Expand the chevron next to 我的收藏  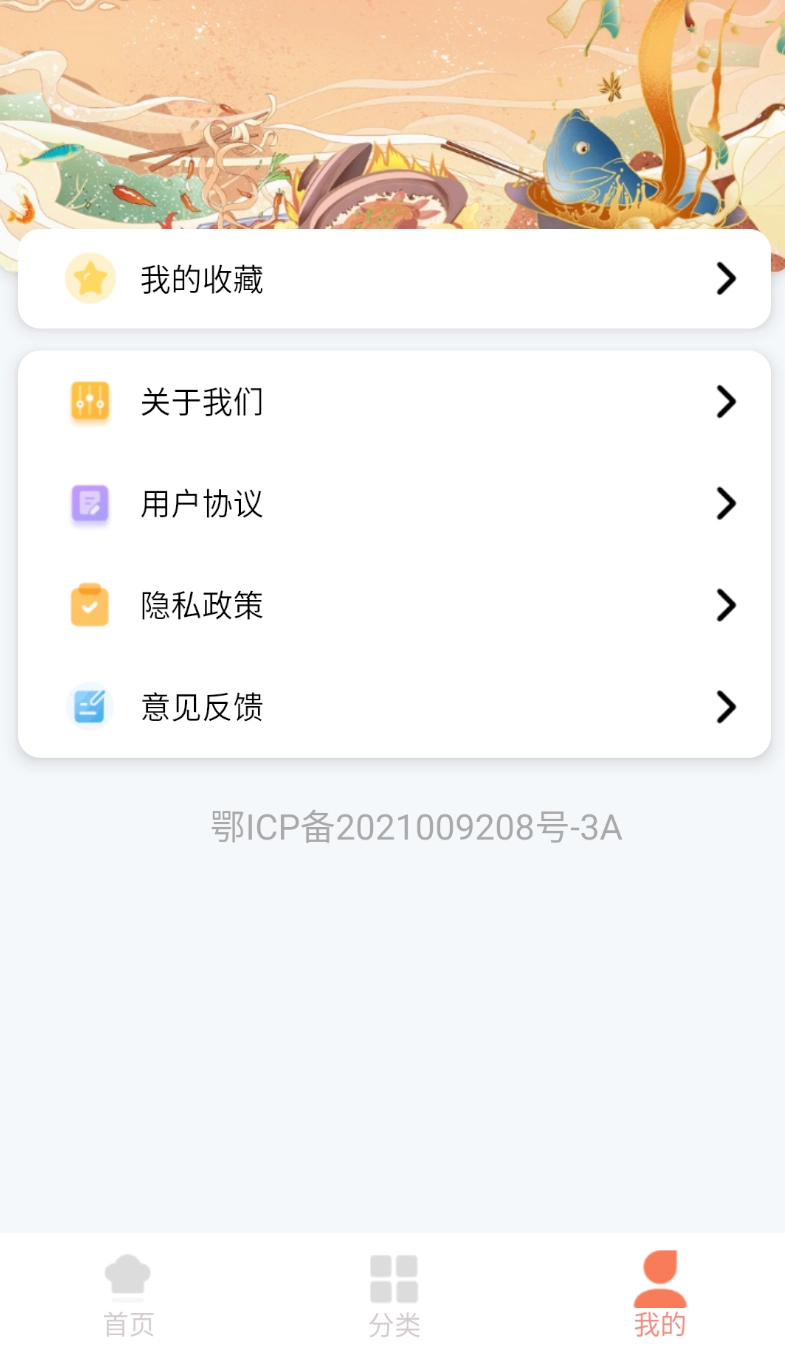tap(726, 279)
